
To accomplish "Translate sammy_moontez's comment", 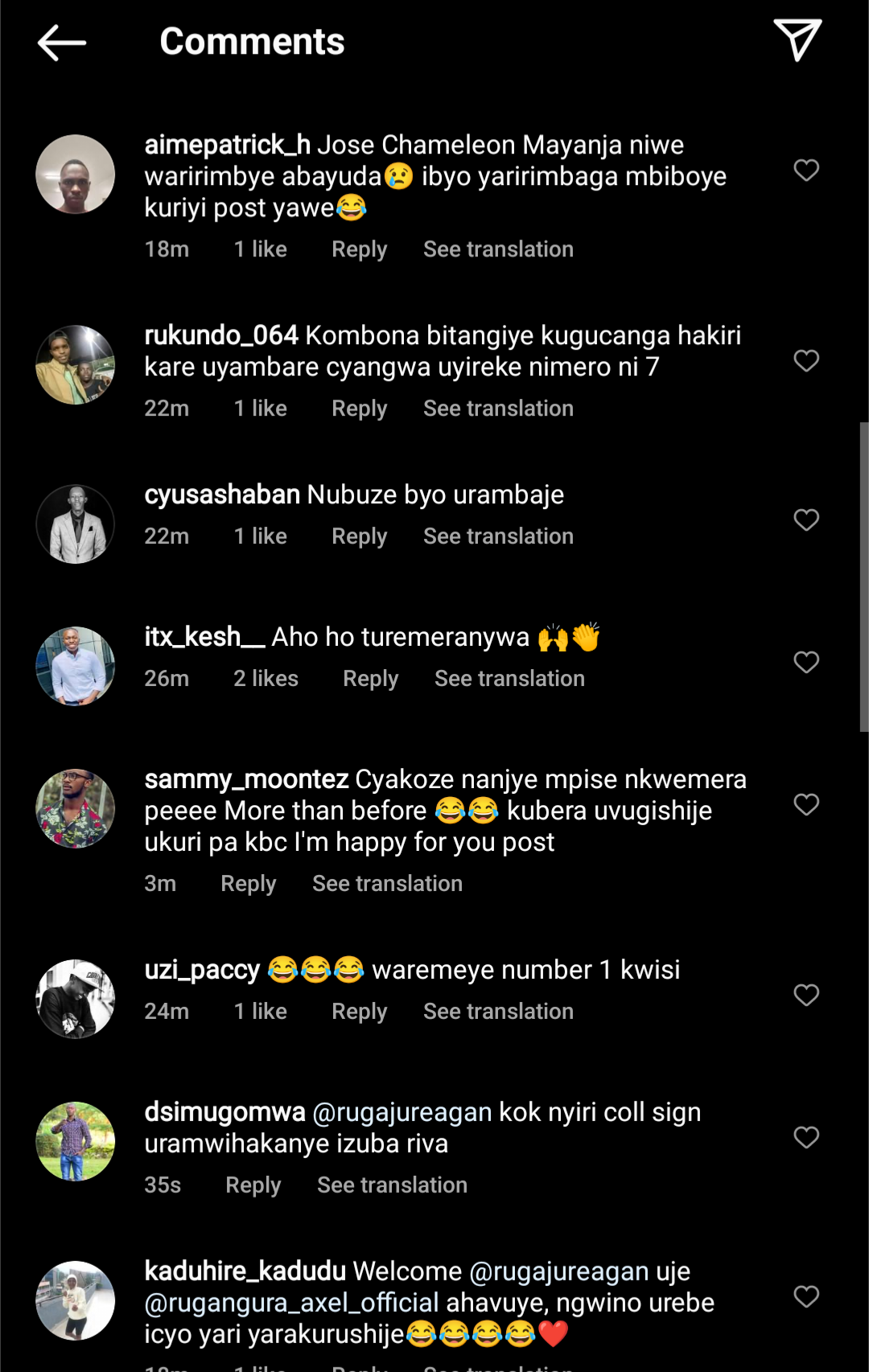I will [387, 884].
